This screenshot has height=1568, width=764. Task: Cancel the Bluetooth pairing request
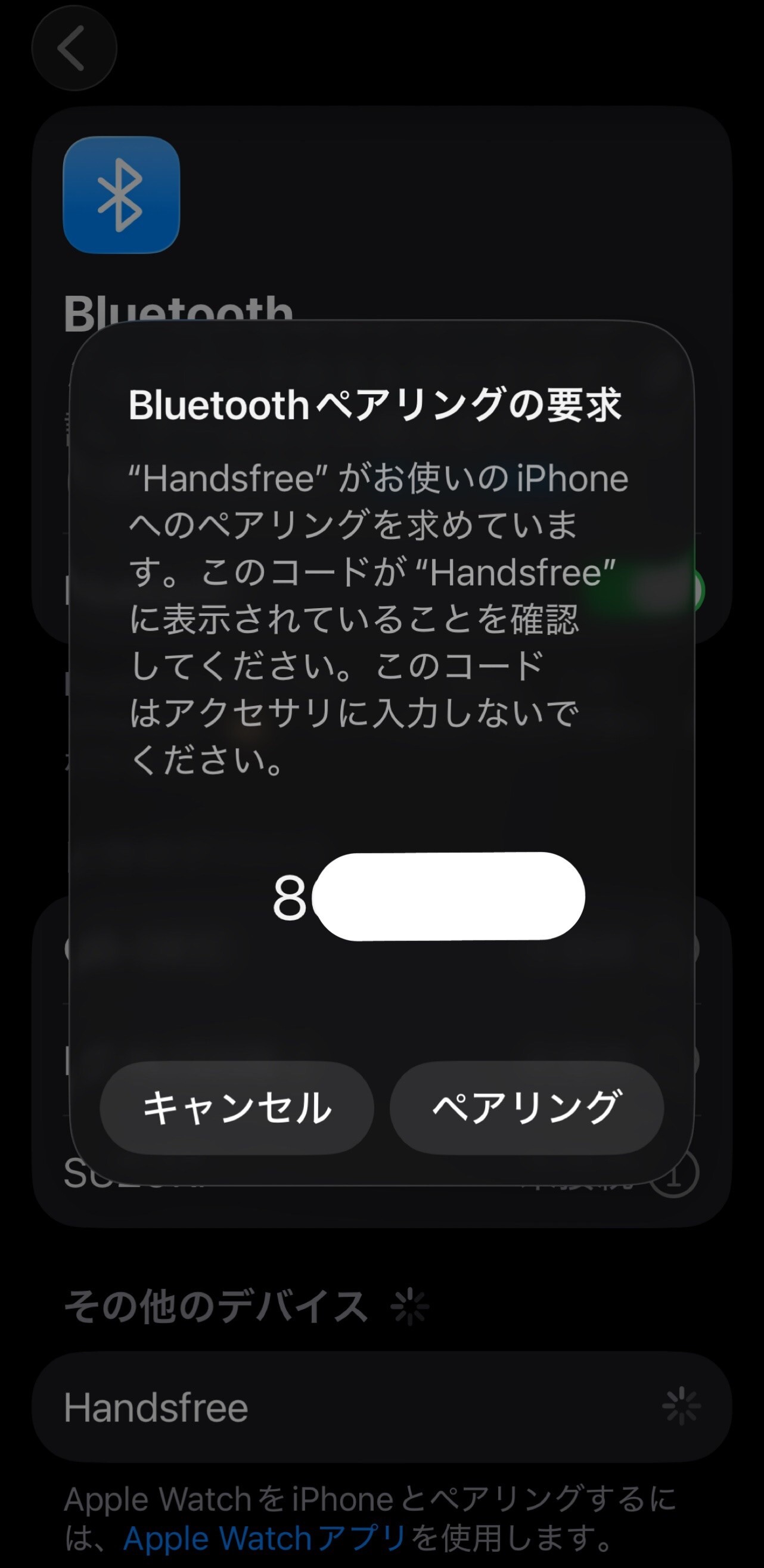[237, 1107]
